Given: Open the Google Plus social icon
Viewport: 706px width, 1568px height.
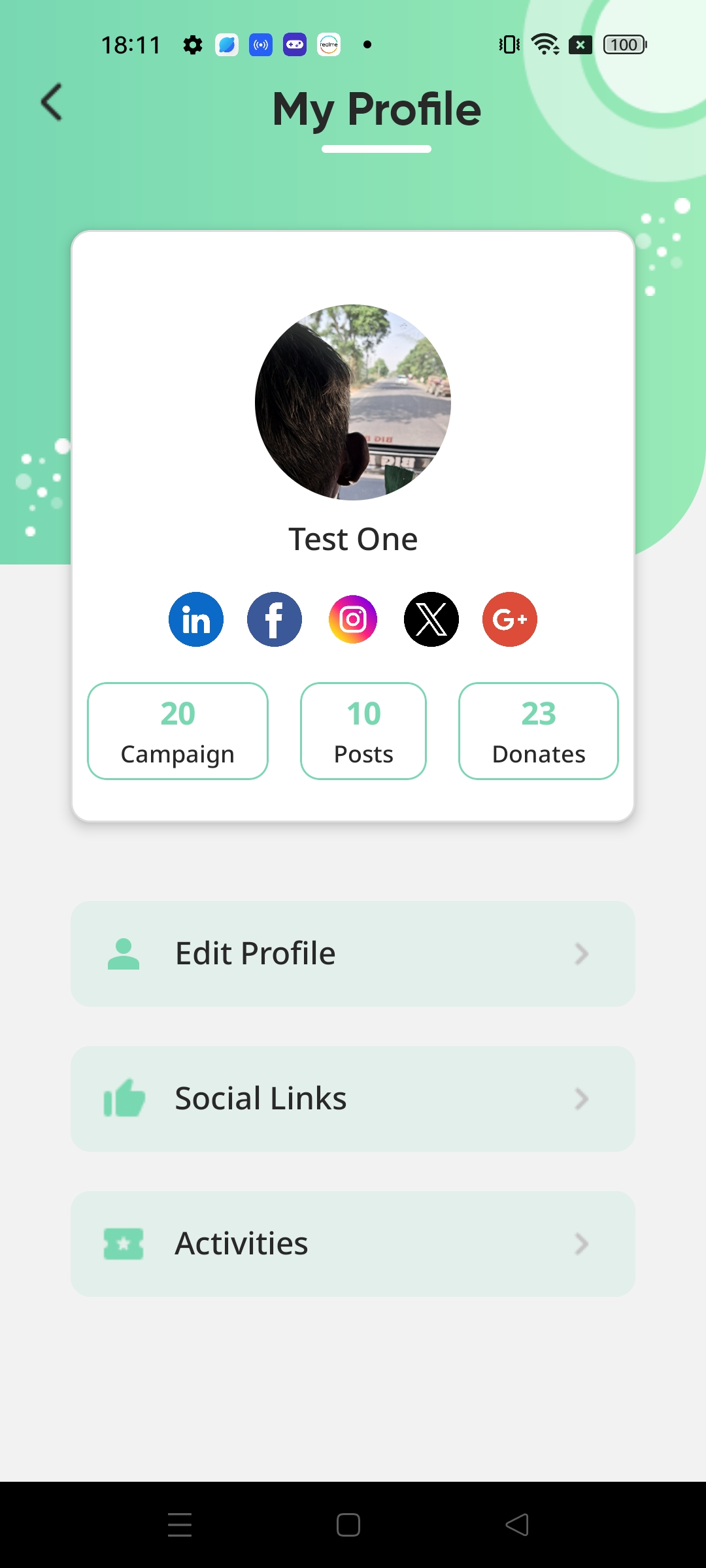Looking at the screenshot, I should click(x=510, y=619).
